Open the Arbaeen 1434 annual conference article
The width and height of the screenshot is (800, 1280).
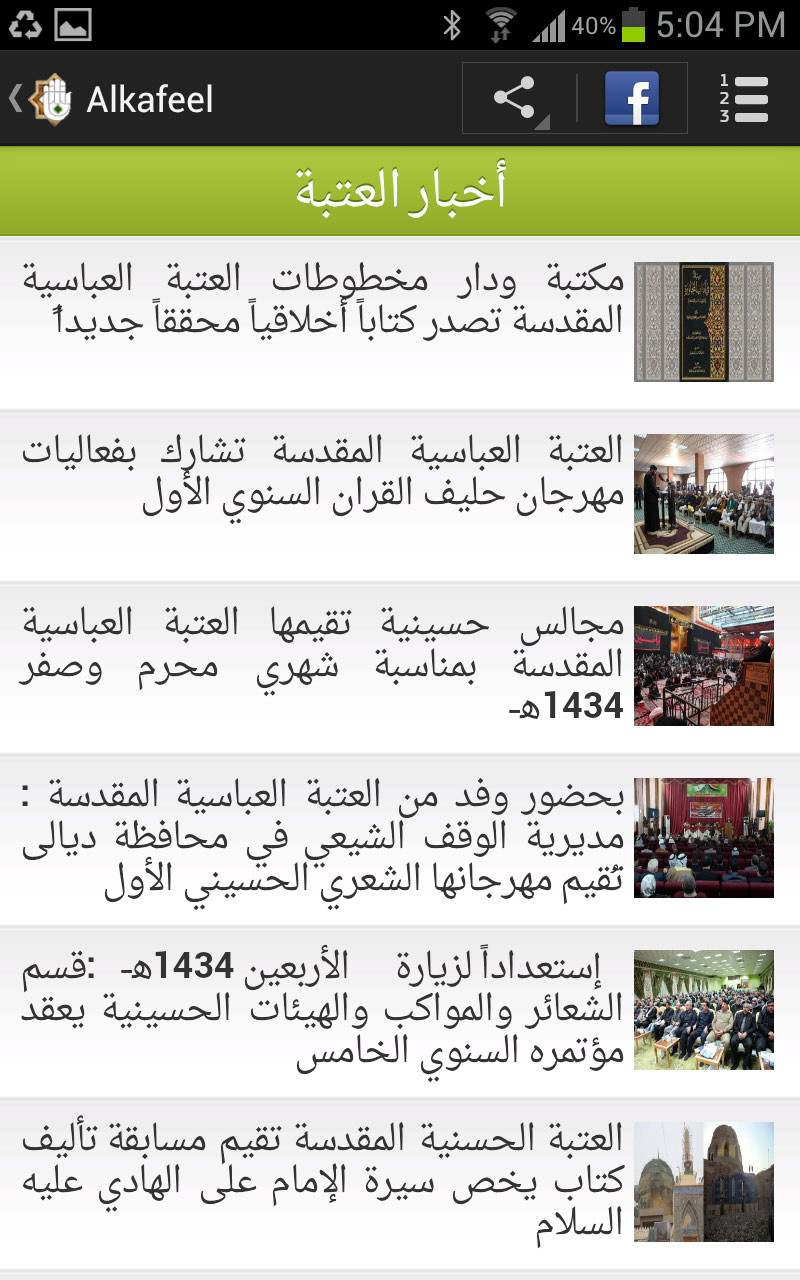click(x=400, y=1012)
